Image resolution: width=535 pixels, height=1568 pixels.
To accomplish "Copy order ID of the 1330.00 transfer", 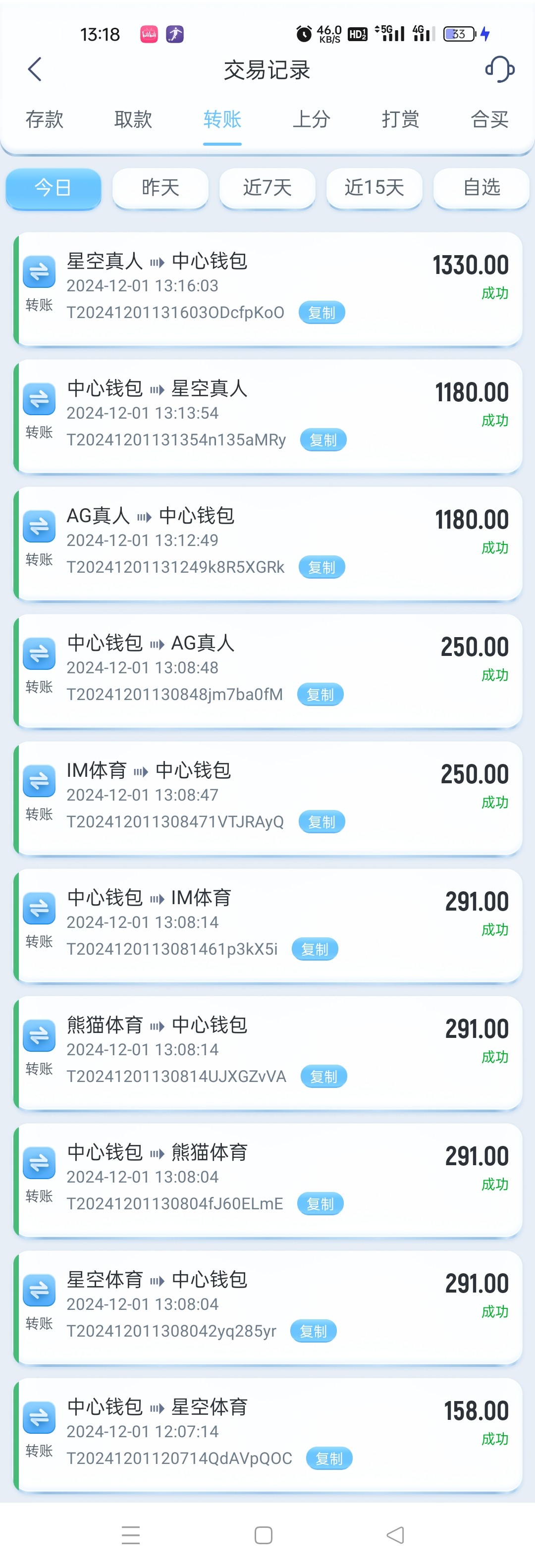I will click(321, 313).
